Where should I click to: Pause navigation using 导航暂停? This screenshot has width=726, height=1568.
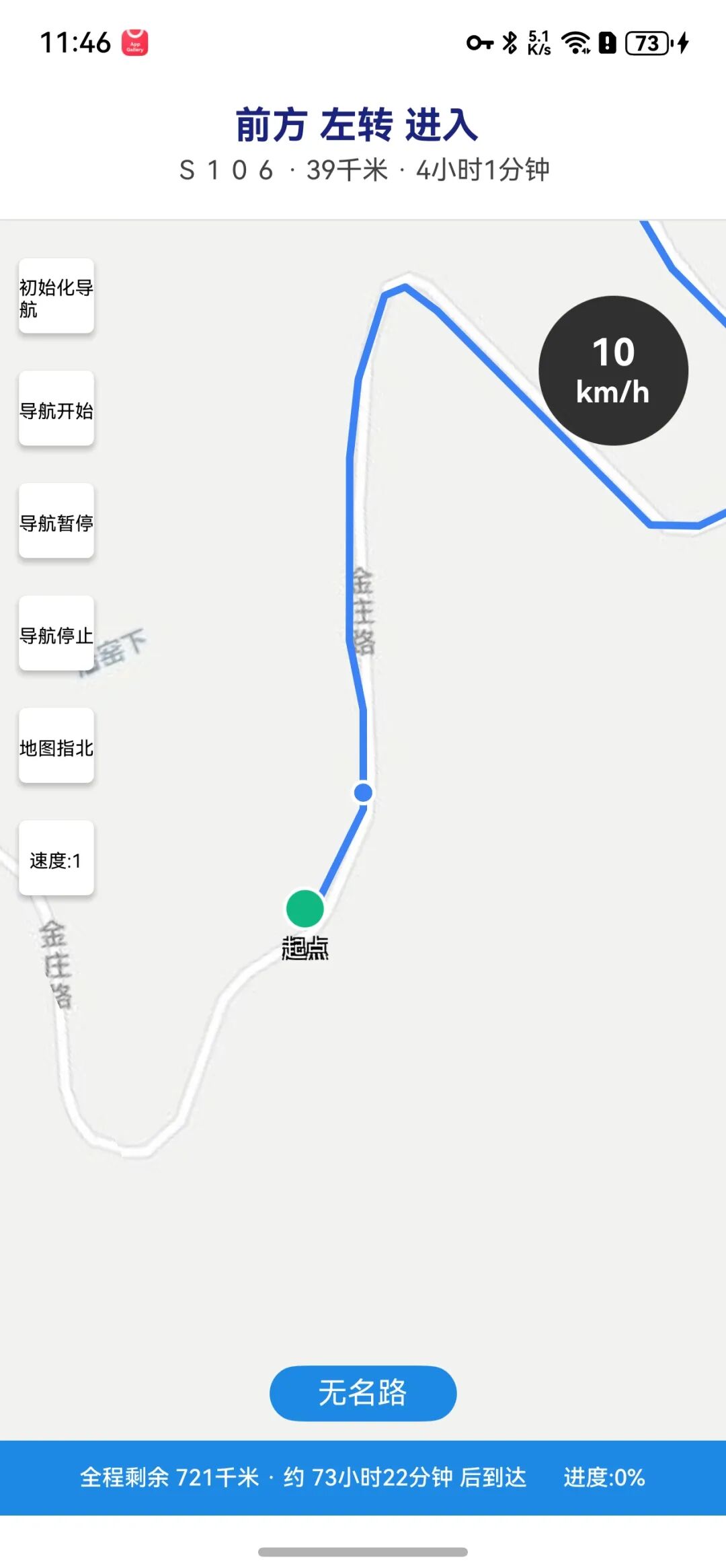pos(56,521)
